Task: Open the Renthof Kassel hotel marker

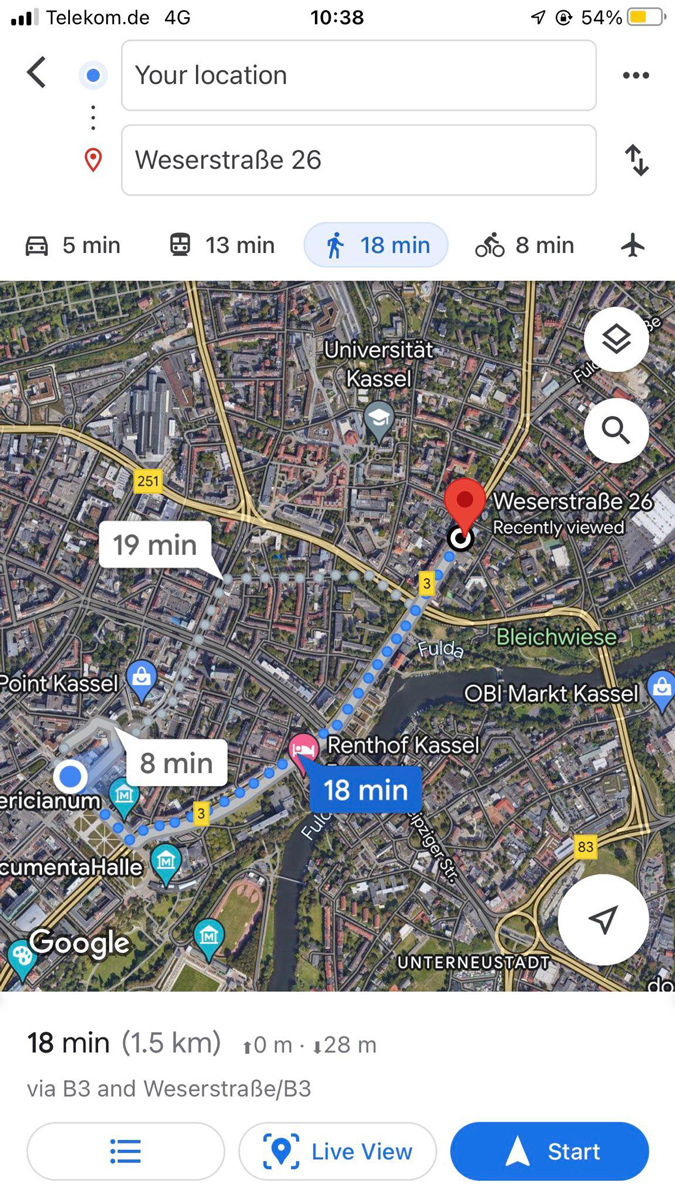Action: click(x=303, y=748)
